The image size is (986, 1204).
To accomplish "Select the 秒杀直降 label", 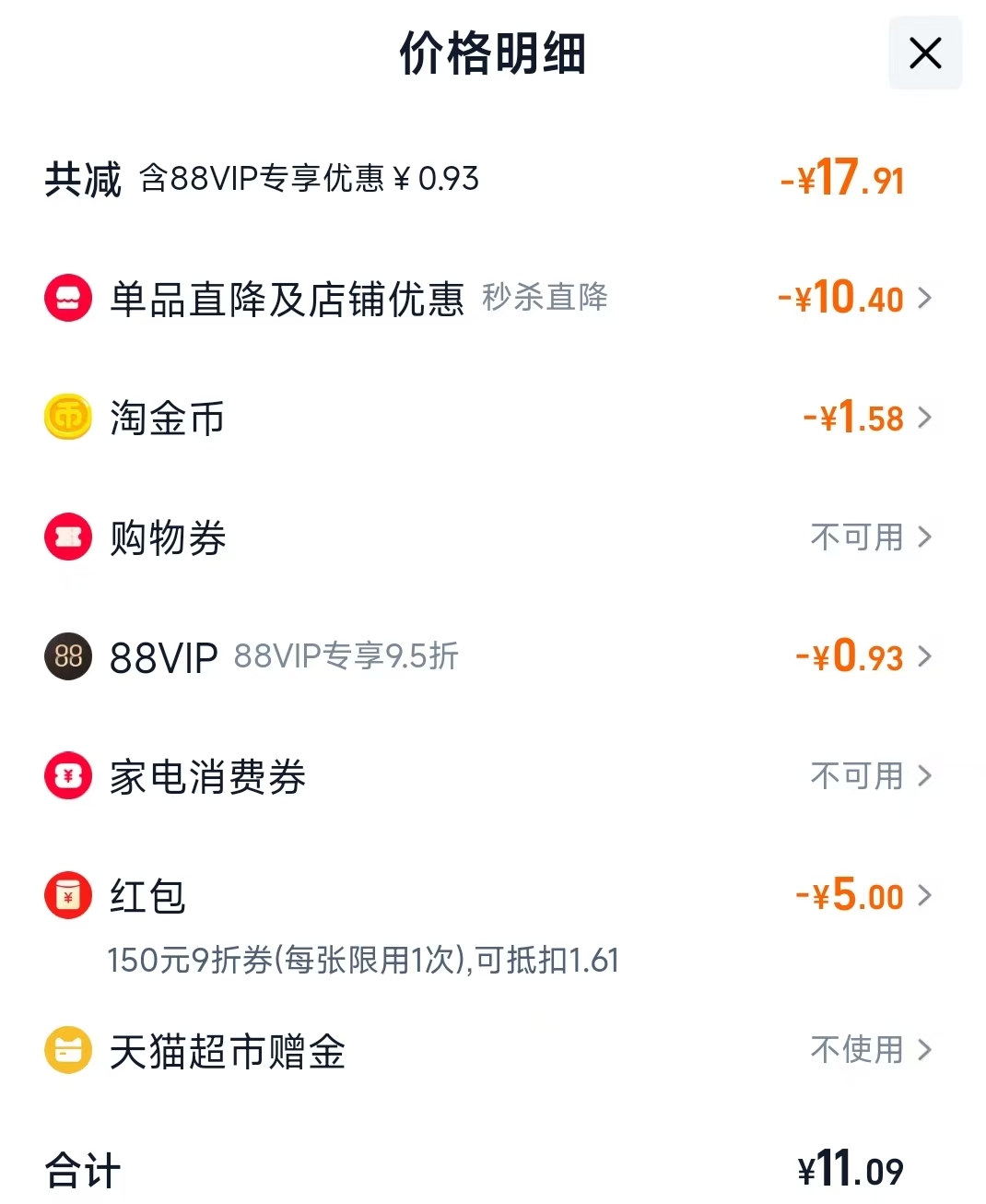I will [x=544, y=298].
